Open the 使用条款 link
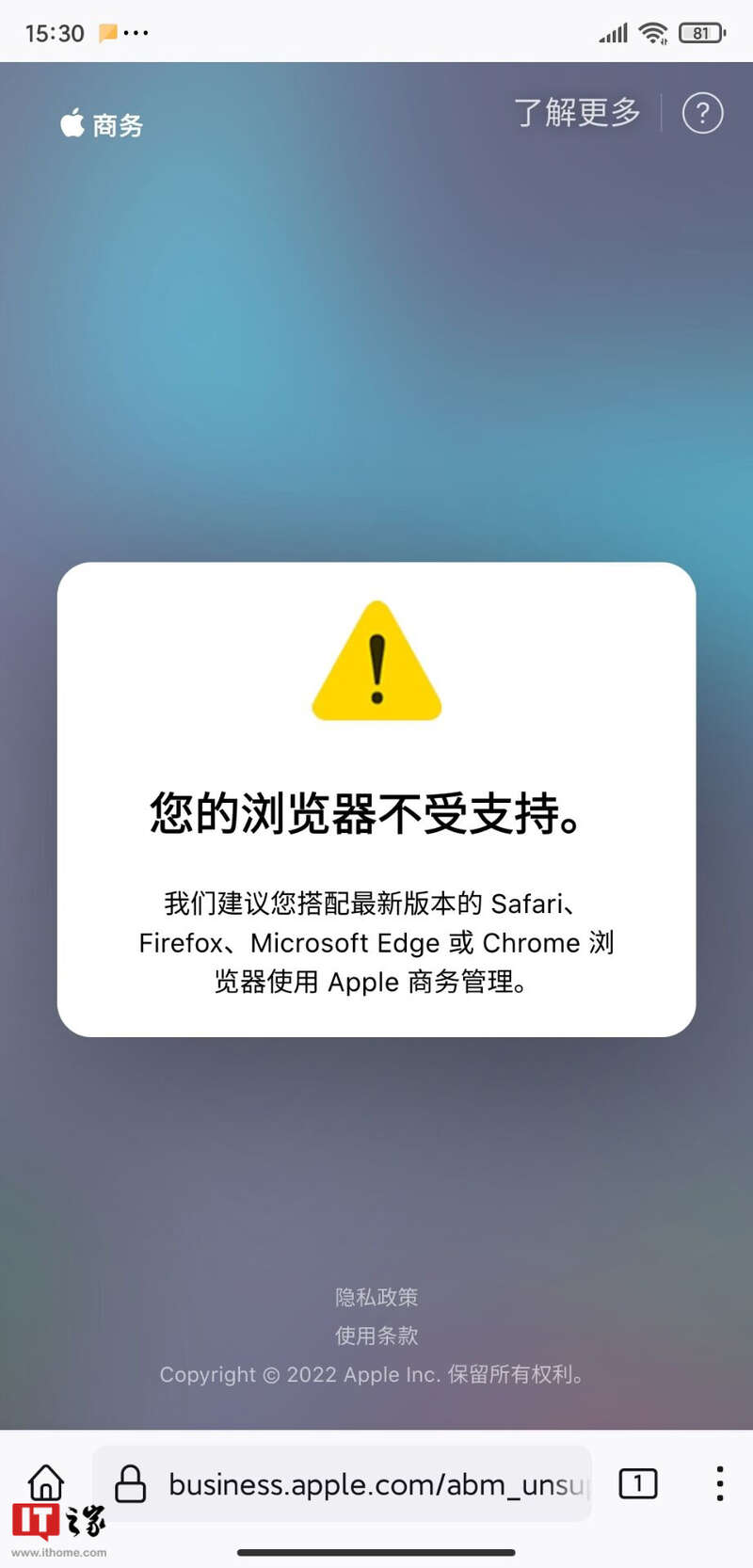Viewport: 753px width, 1568px height. pyautogui.click(x=376, y=1336)
